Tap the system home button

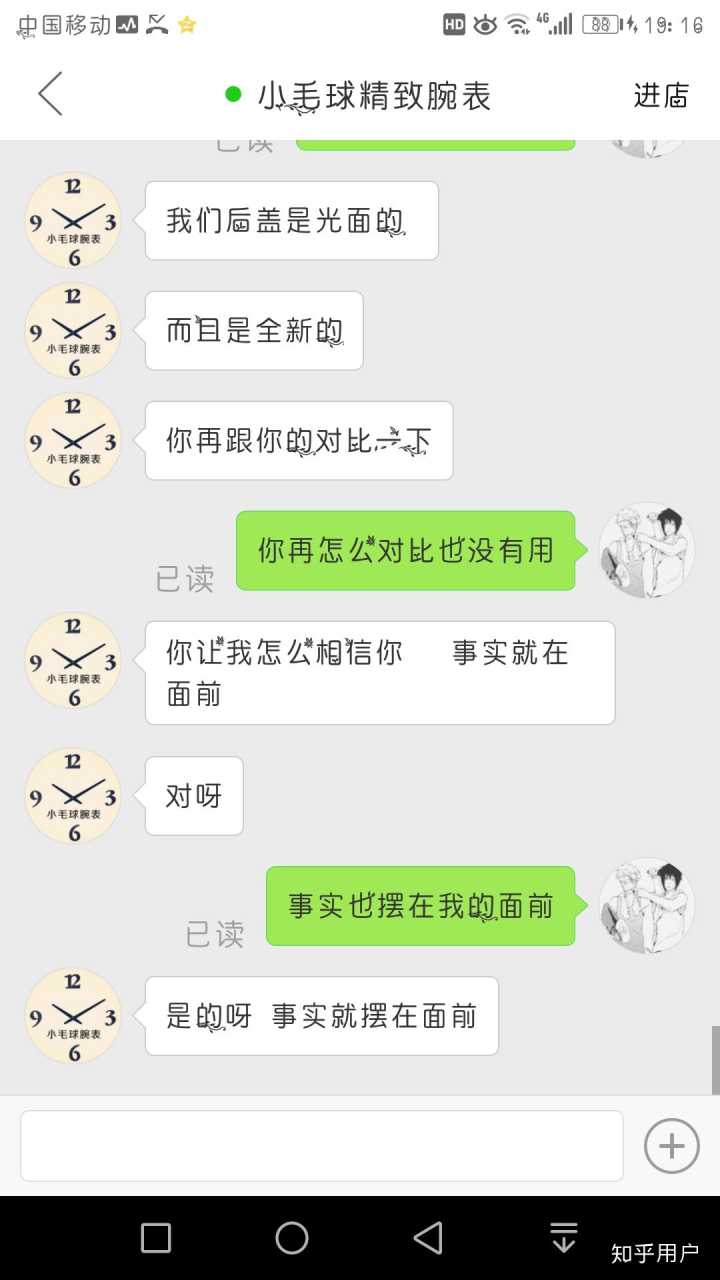pos(292,1238)
